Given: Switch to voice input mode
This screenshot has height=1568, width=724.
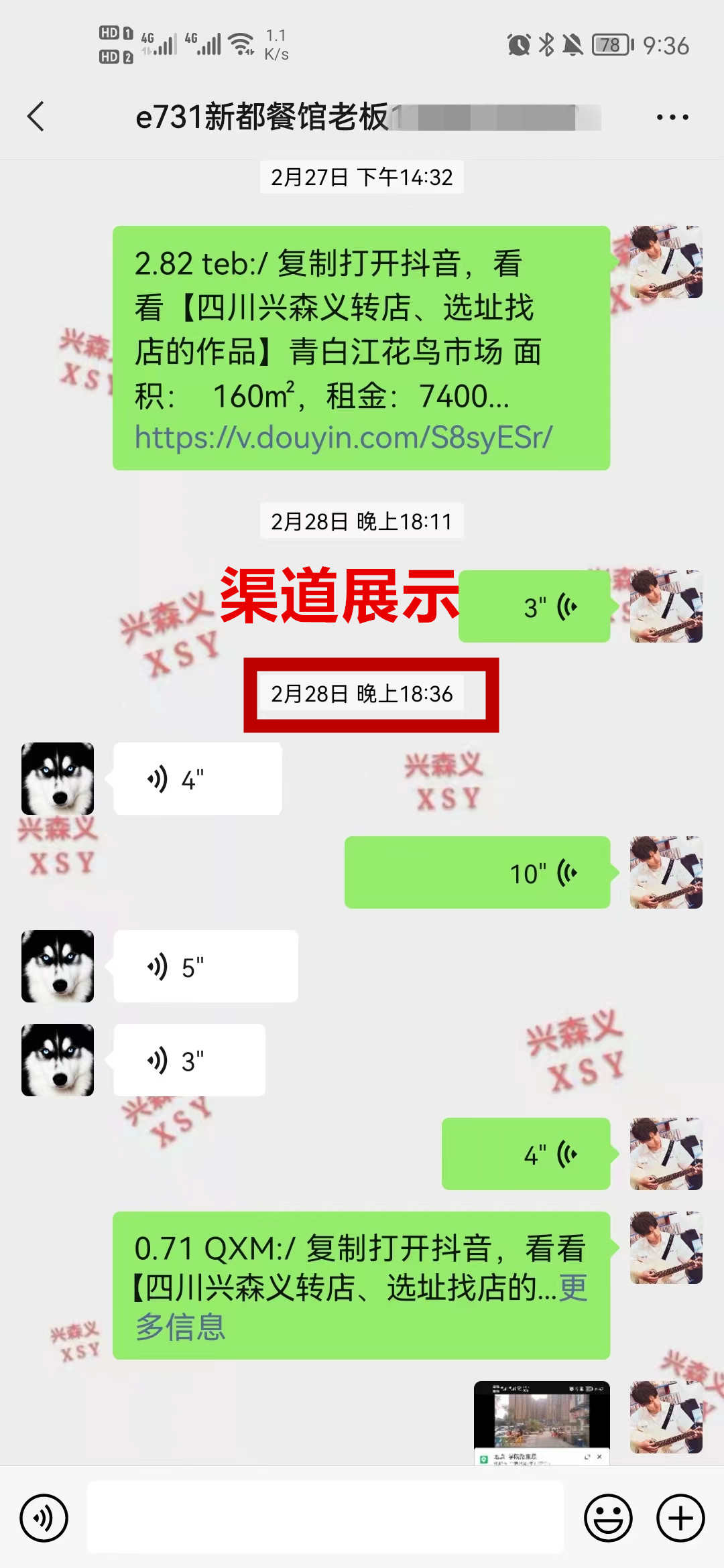Looking at the screenshot, I should [x=44, y=1518].
